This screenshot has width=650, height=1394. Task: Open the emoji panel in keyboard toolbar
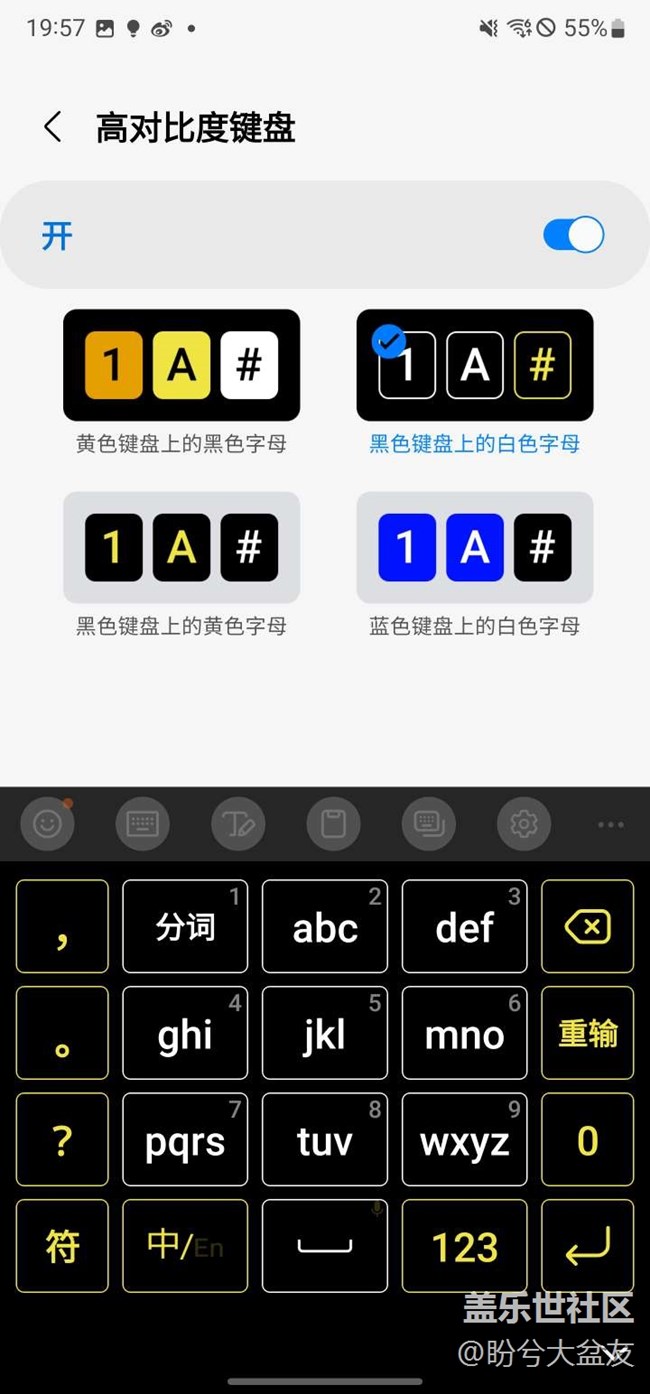coord(47,824)
